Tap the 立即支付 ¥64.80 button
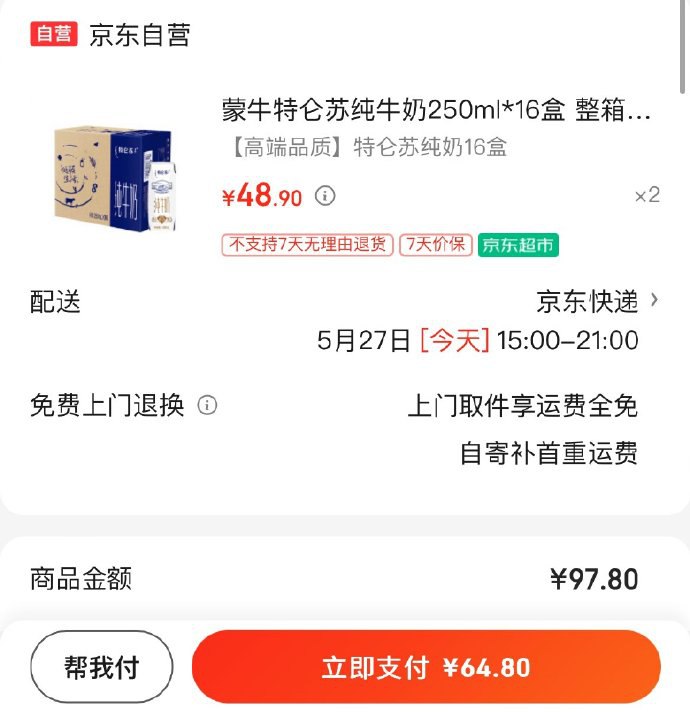690x712 pixels. (x=426, y=668)
